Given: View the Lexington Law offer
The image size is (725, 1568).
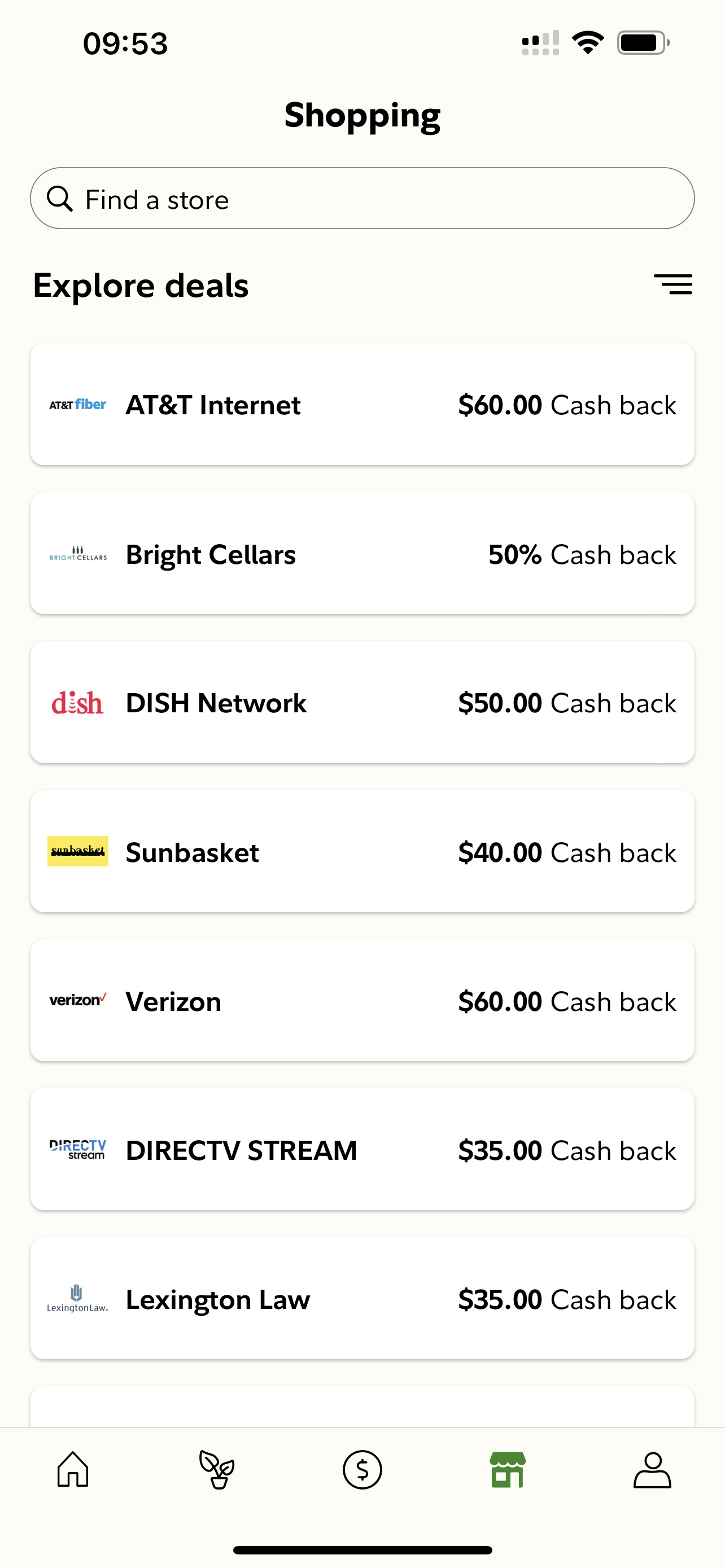Looking at the screenshot, I should click(x=362, y=1299).
